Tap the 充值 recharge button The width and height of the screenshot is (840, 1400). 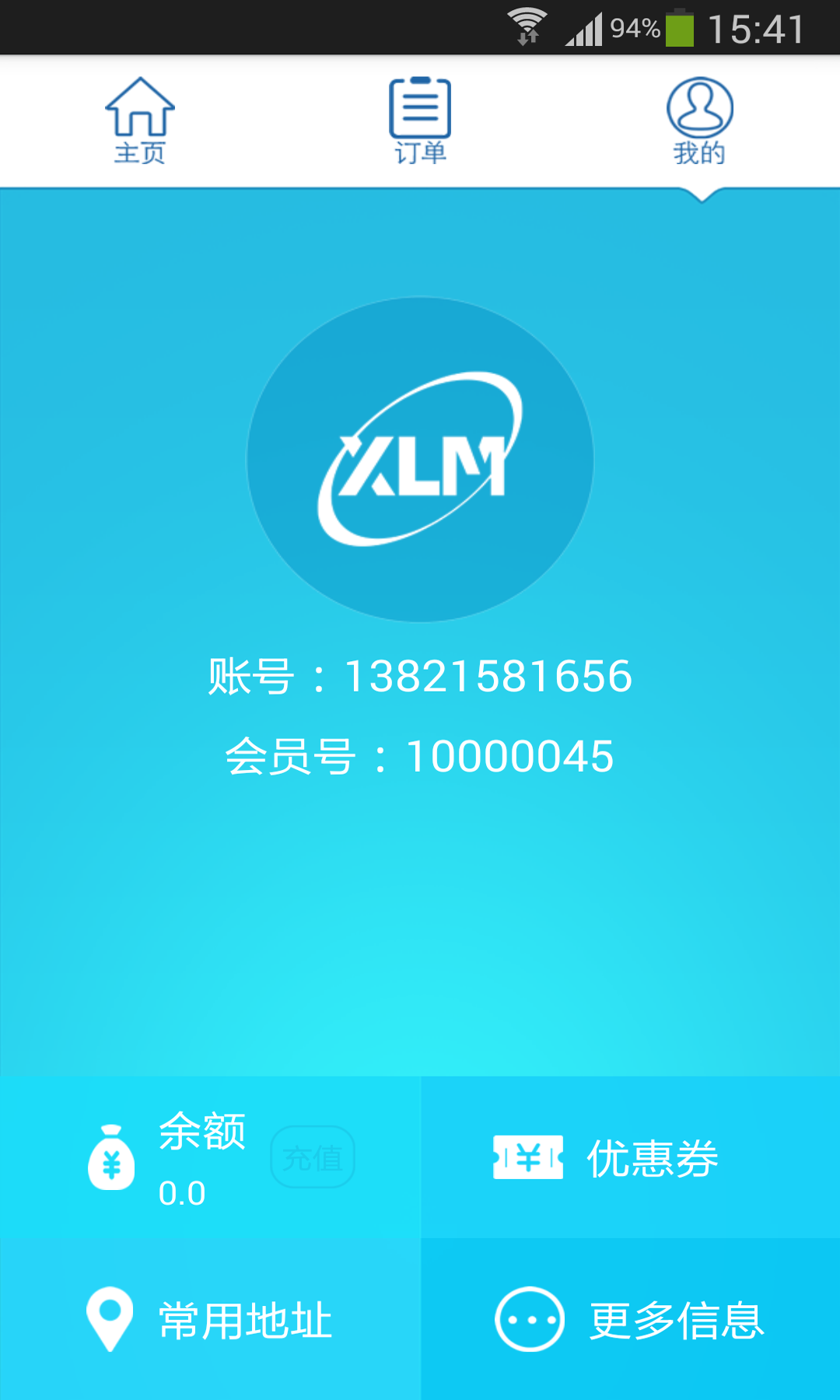pos(313,1157)
